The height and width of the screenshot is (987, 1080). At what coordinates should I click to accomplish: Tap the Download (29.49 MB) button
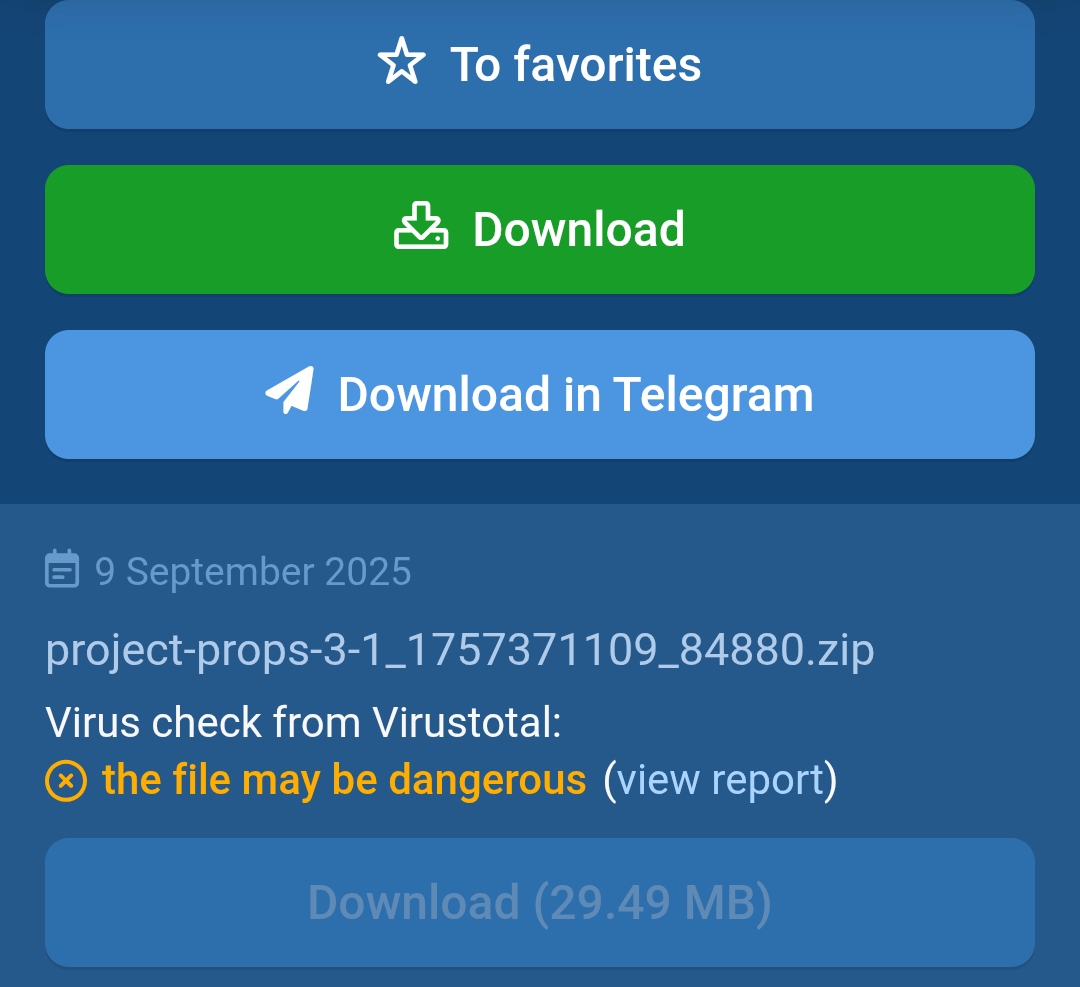coord(540,902)
